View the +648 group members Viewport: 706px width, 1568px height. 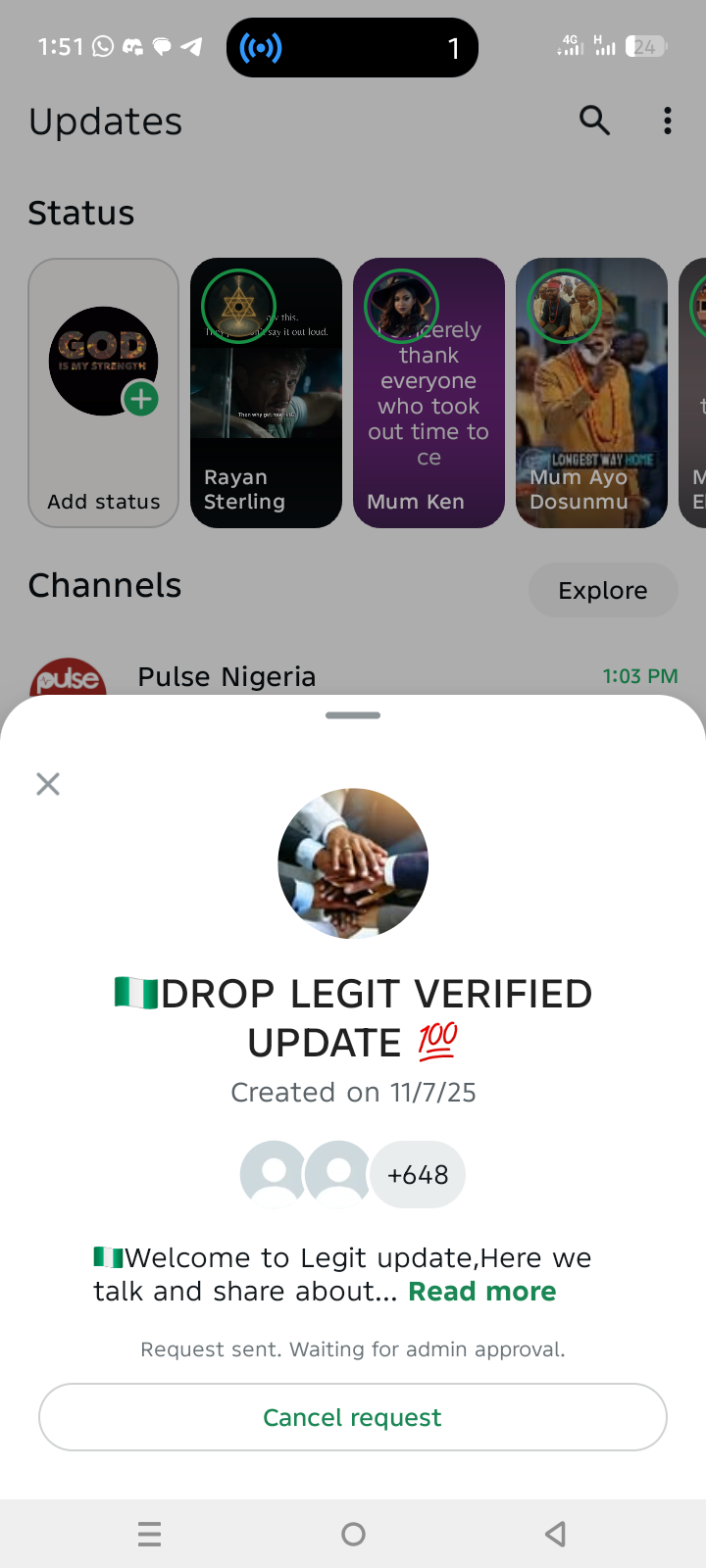(x=418, y=1174)
